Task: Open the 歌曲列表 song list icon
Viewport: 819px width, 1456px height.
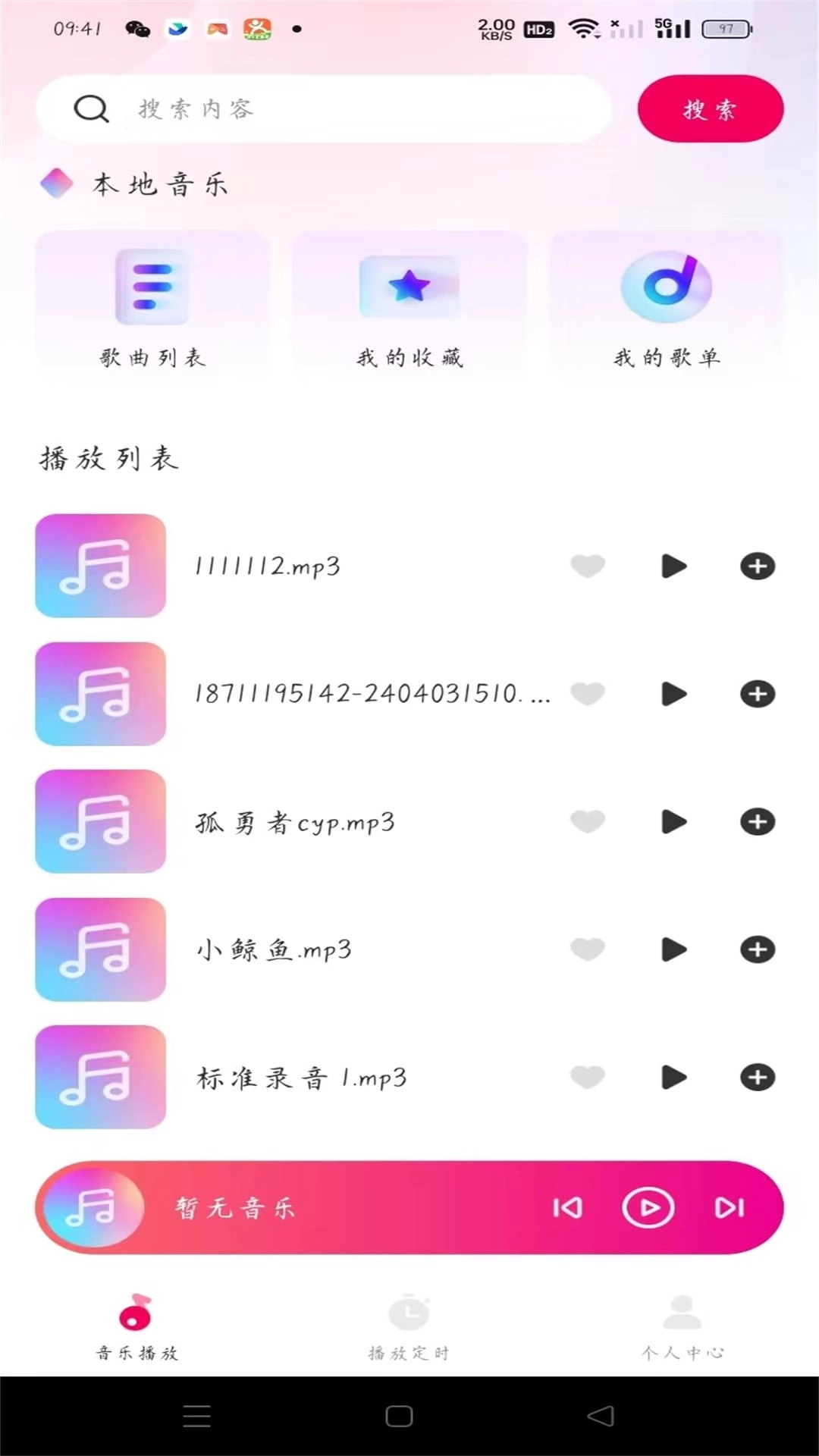Action: pyautogui.click(x=152, y=287)
